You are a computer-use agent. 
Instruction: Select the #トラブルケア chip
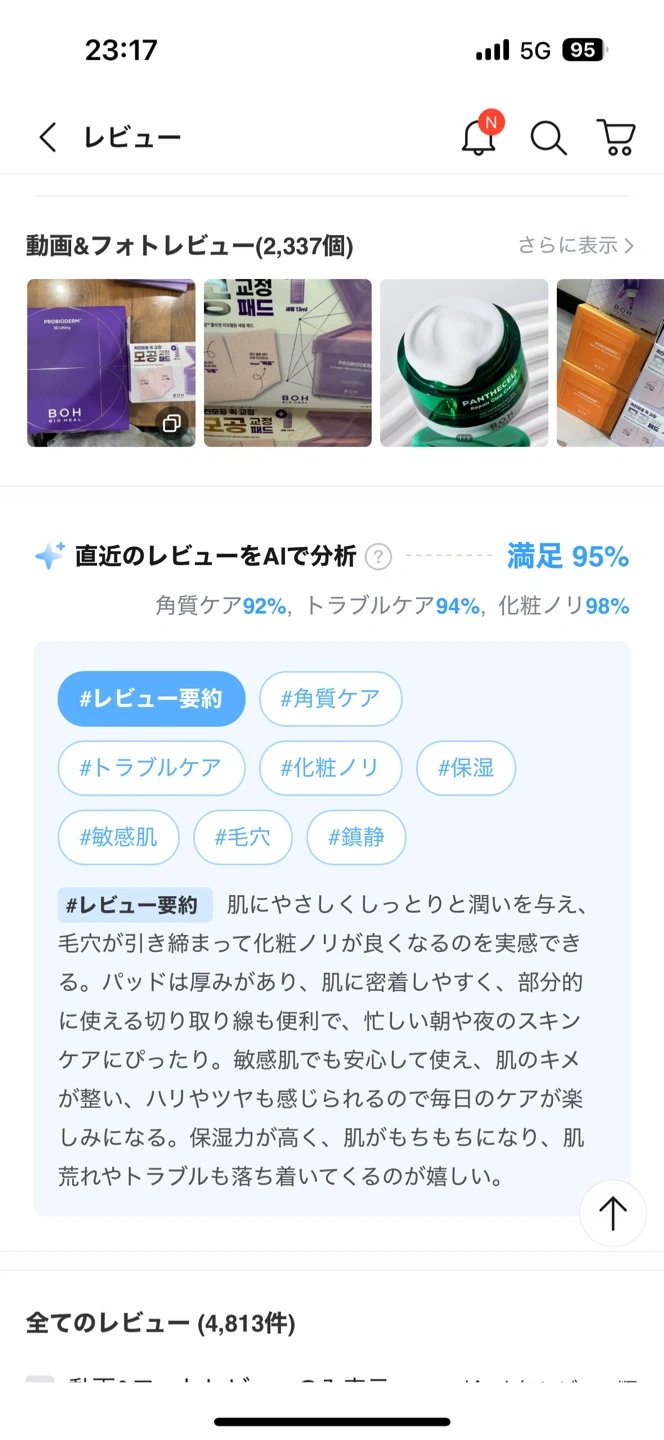[x=151, y=768]
